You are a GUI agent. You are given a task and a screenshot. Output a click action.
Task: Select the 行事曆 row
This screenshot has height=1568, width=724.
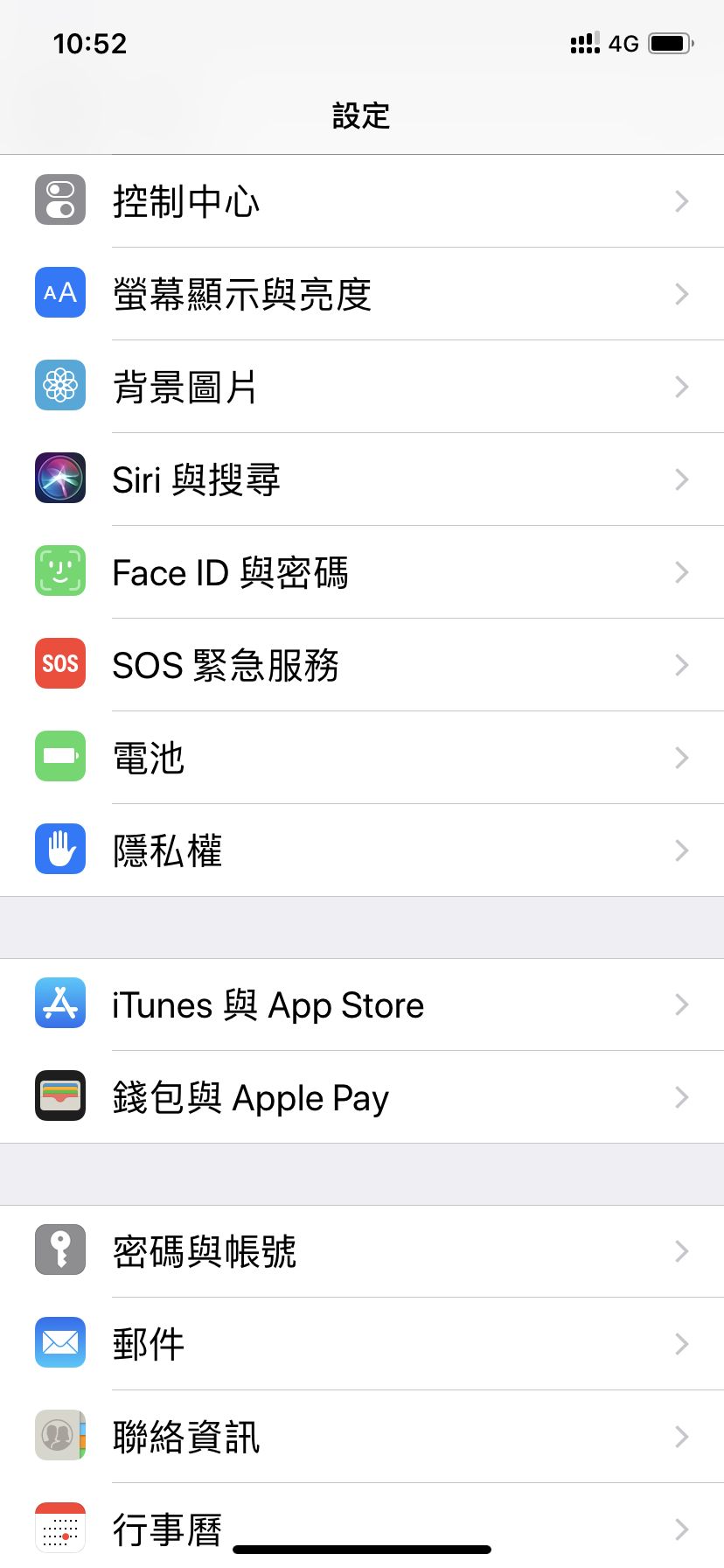[362, 1526]
